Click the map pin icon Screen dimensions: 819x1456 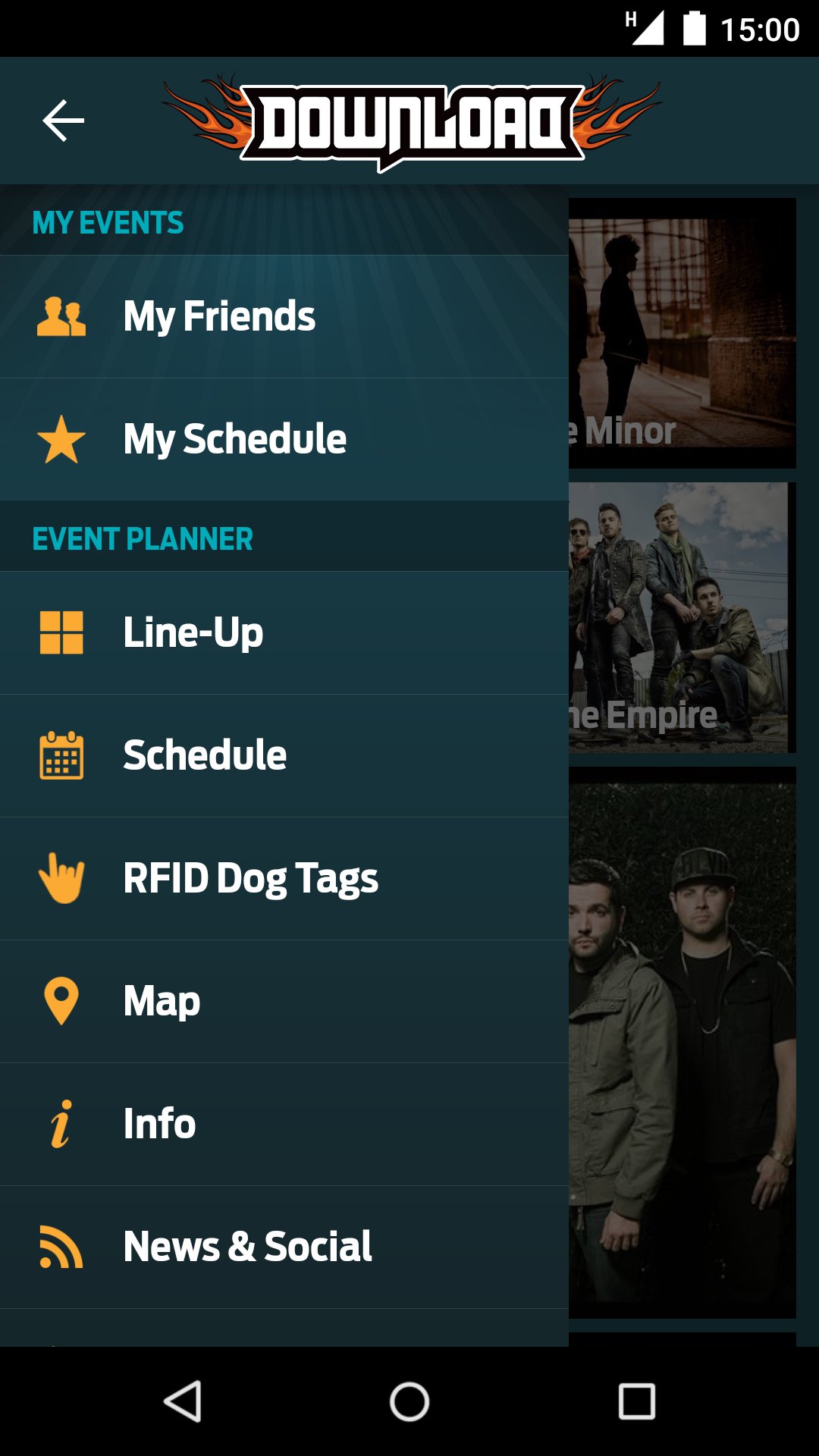click(61, 999)
